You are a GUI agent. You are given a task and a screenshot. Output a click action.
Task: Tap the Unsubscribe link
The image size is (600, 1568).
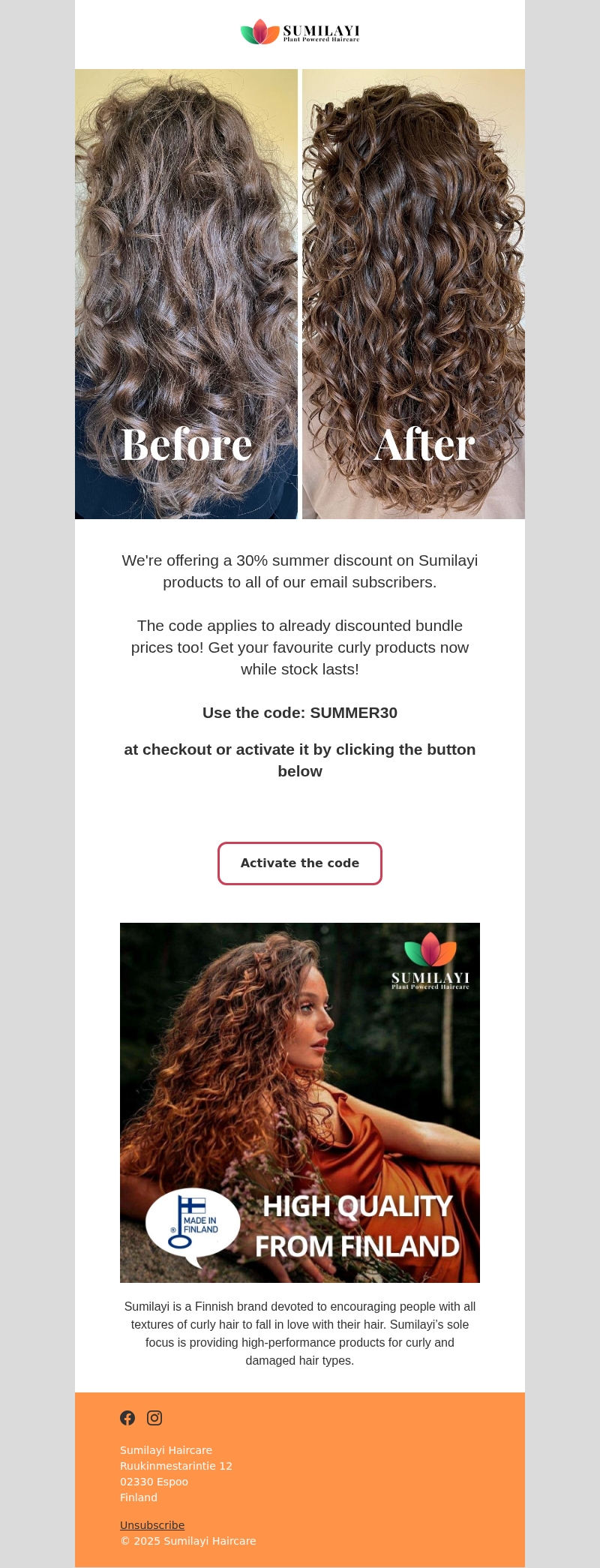[x=152, y=1524]
